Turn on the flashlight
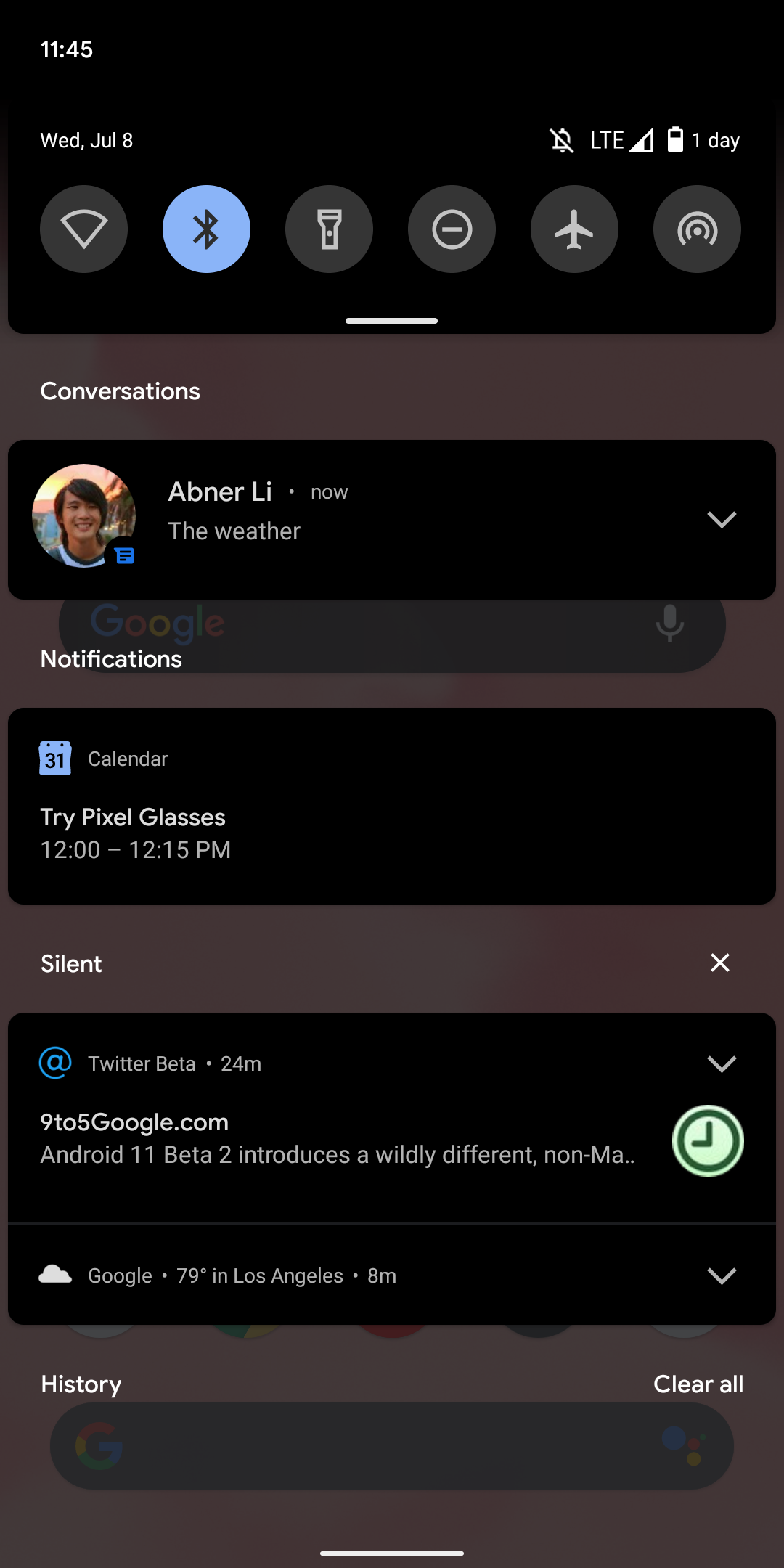784x1568 pixels. tap(329, 229)
